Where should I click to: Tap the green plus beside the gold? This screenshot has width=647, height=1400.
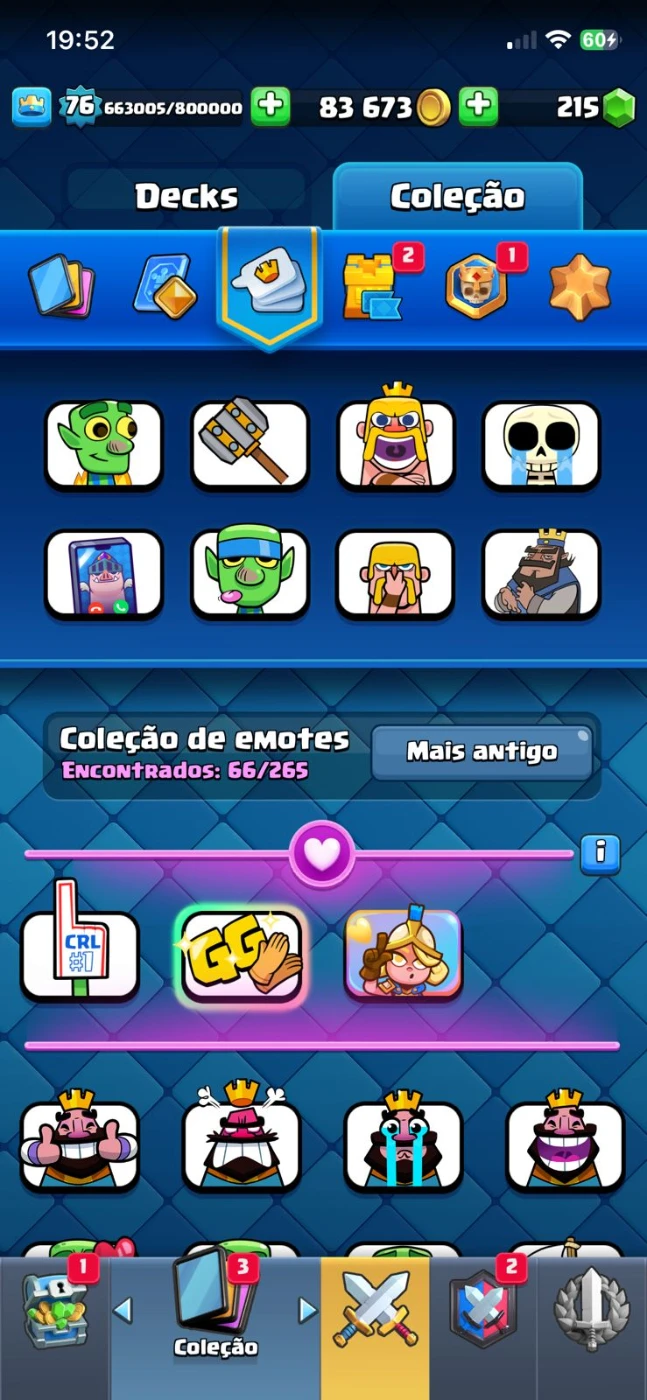point(478,107)
